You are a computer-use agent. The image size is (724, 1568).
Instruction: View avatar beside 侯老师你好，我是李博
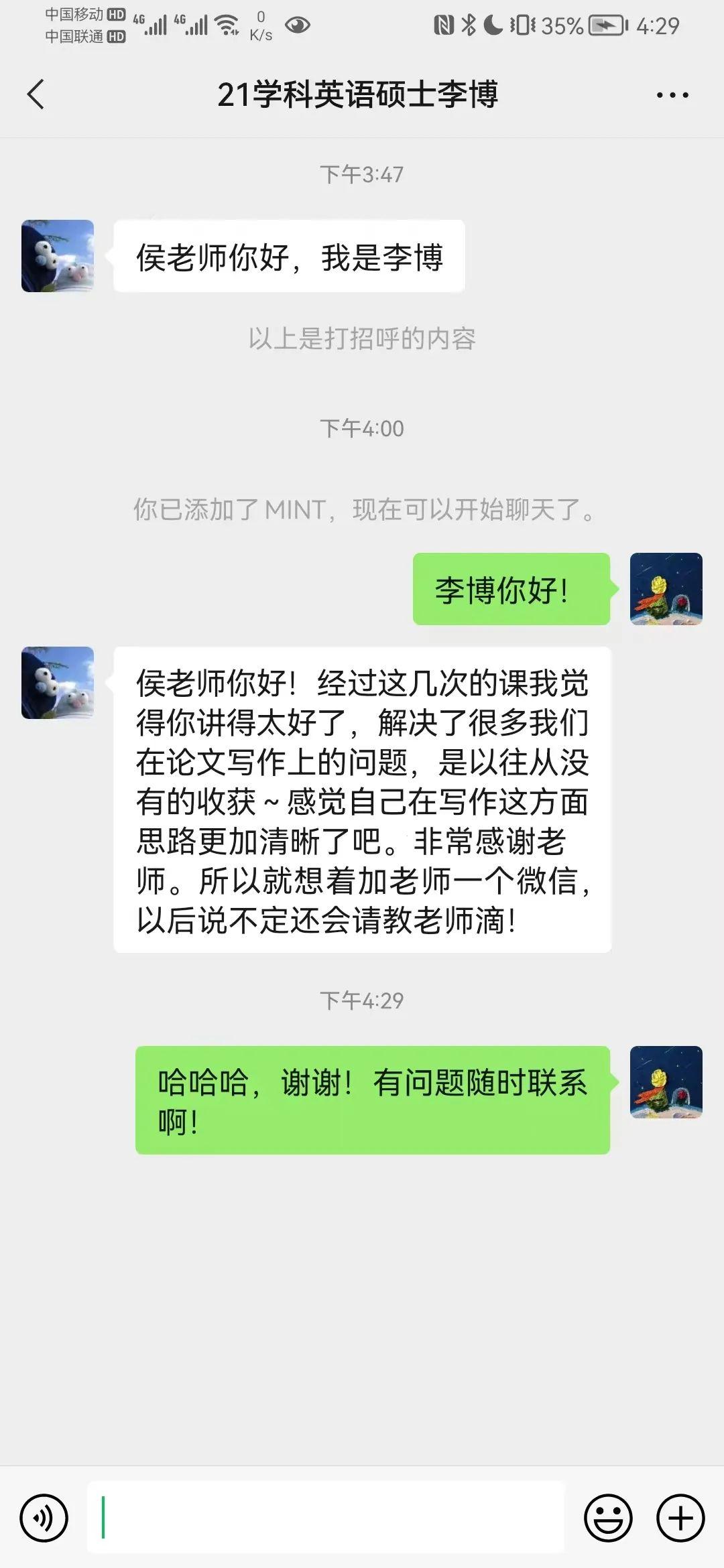click(58, 256)
